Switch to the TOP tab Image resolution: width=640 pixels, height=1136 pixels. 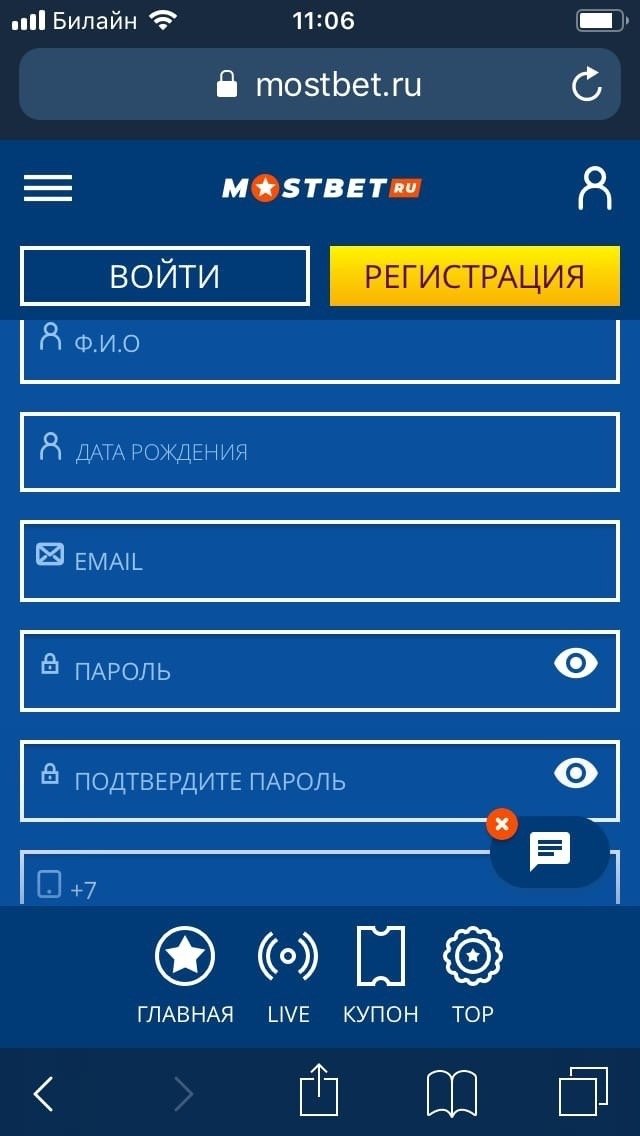click(x=472, y=975)
